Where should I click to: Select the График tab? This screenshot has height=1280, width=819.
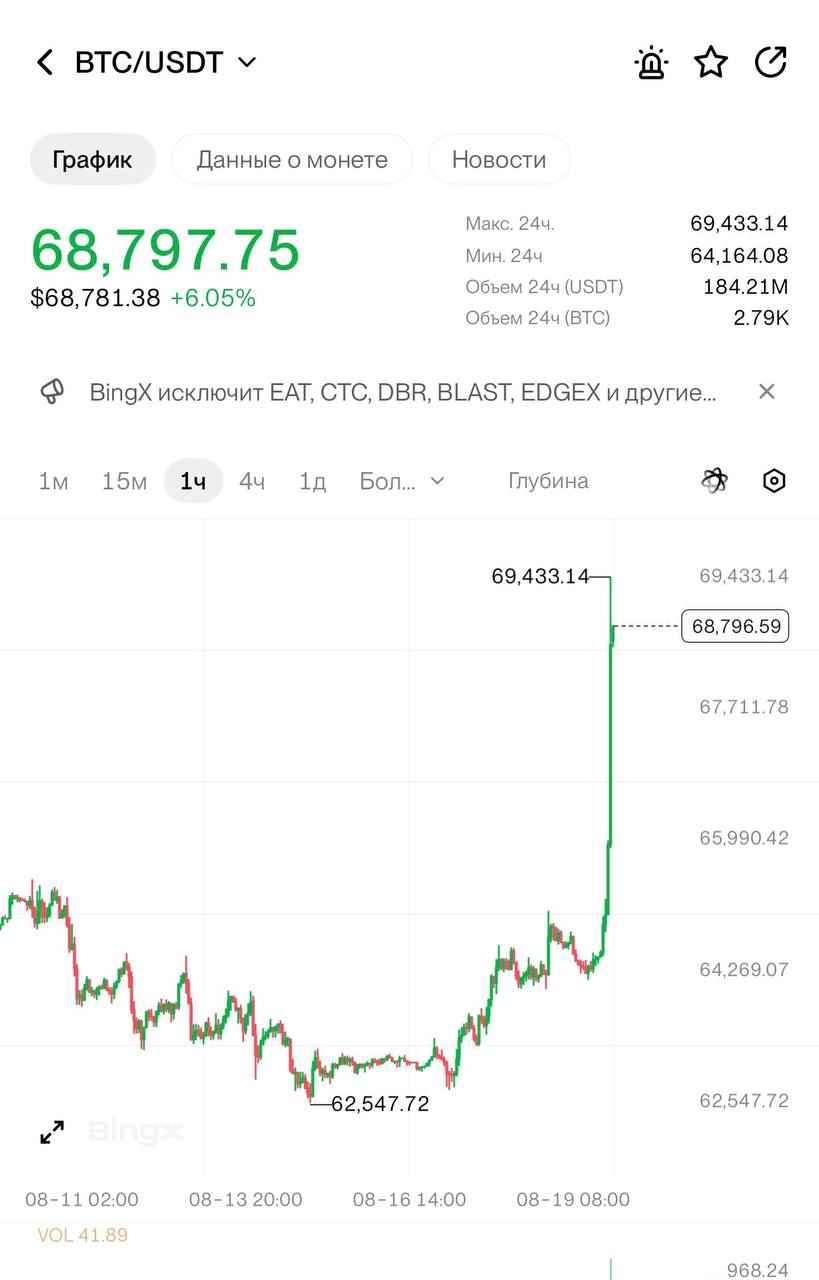[93, 159]
